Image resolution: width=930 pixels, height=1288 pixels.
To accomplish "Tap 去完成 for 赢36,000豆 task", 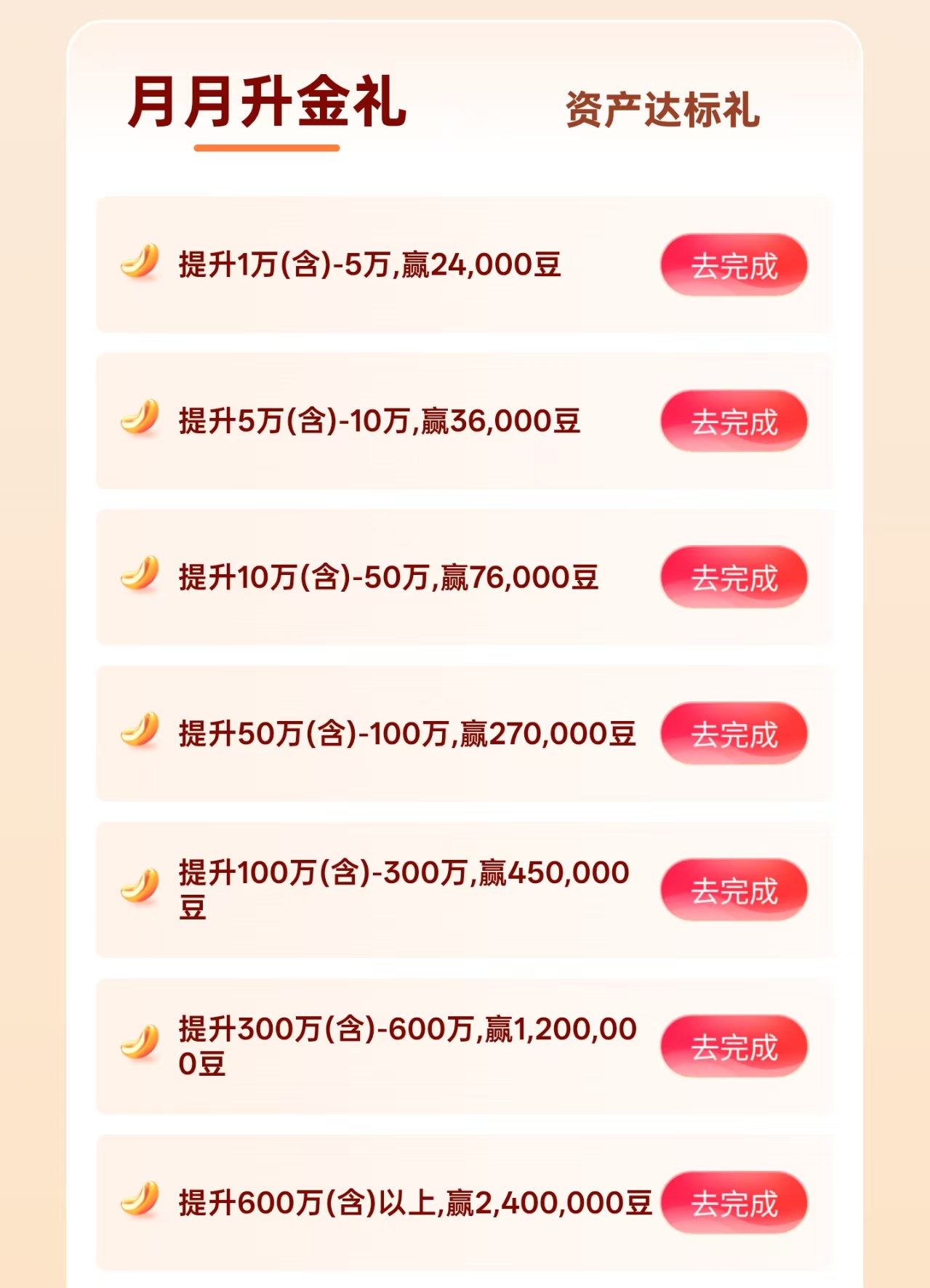I will [734, 421].
